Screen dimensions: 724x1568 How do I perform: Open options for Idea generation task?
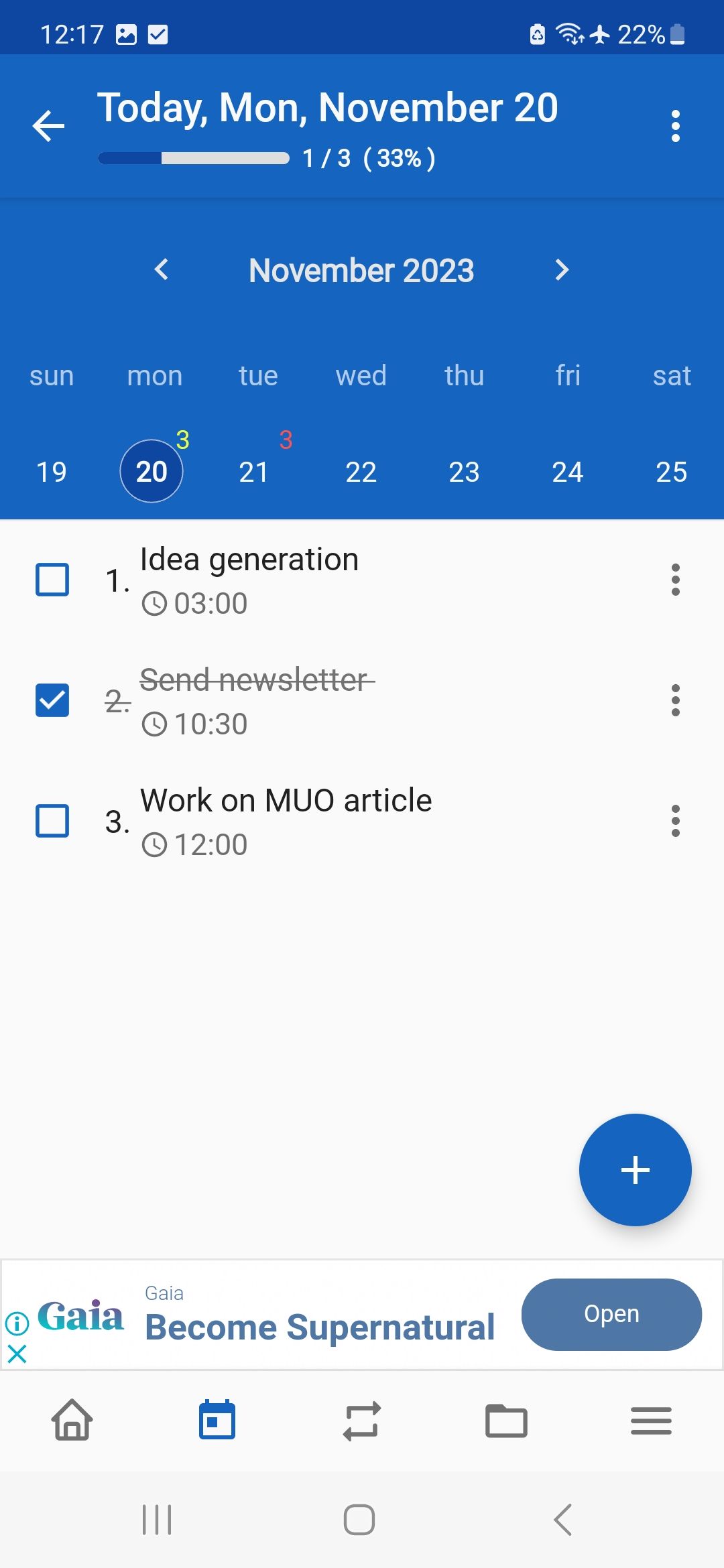pyautogui.click(x=675, y=580)
